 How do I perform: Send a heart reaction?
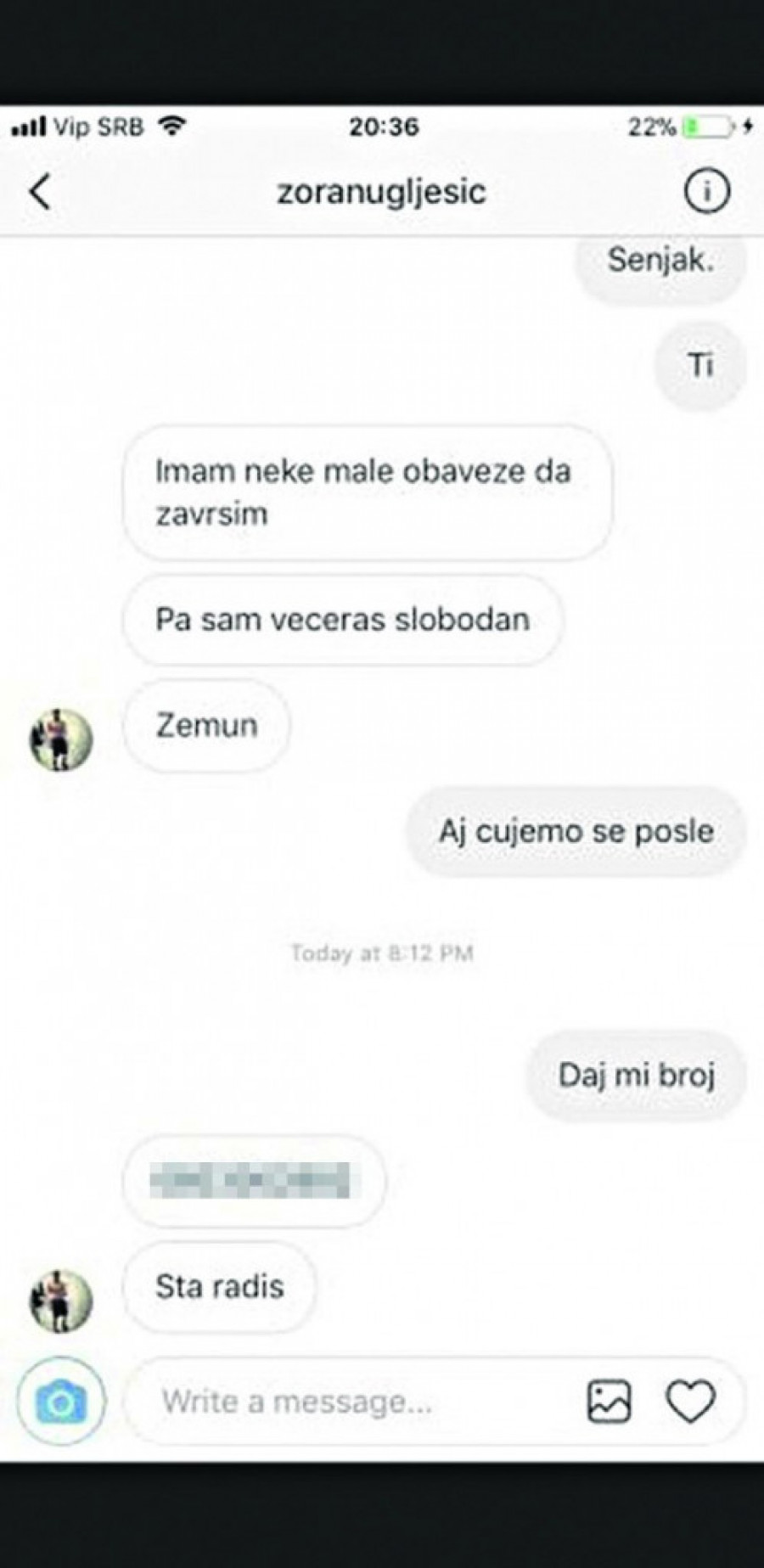(x=690, y=1401)
